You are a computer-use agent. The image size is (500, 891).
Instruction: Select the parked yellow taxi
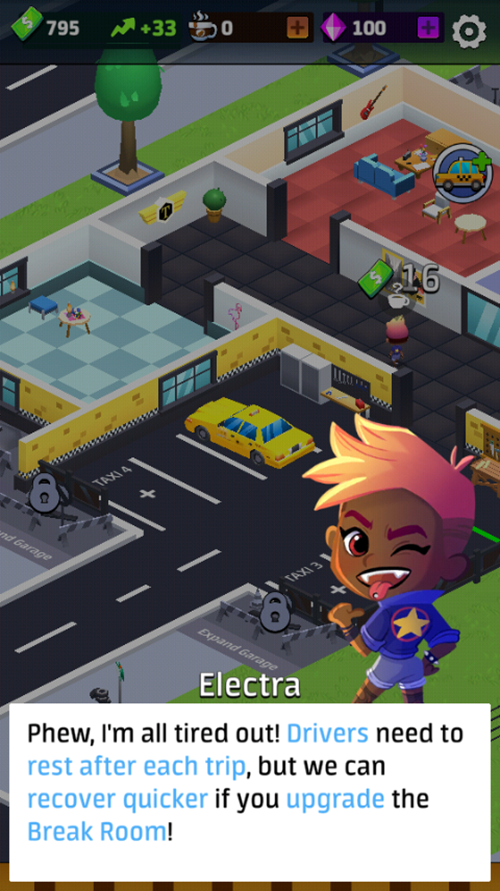tap(249, 432)
